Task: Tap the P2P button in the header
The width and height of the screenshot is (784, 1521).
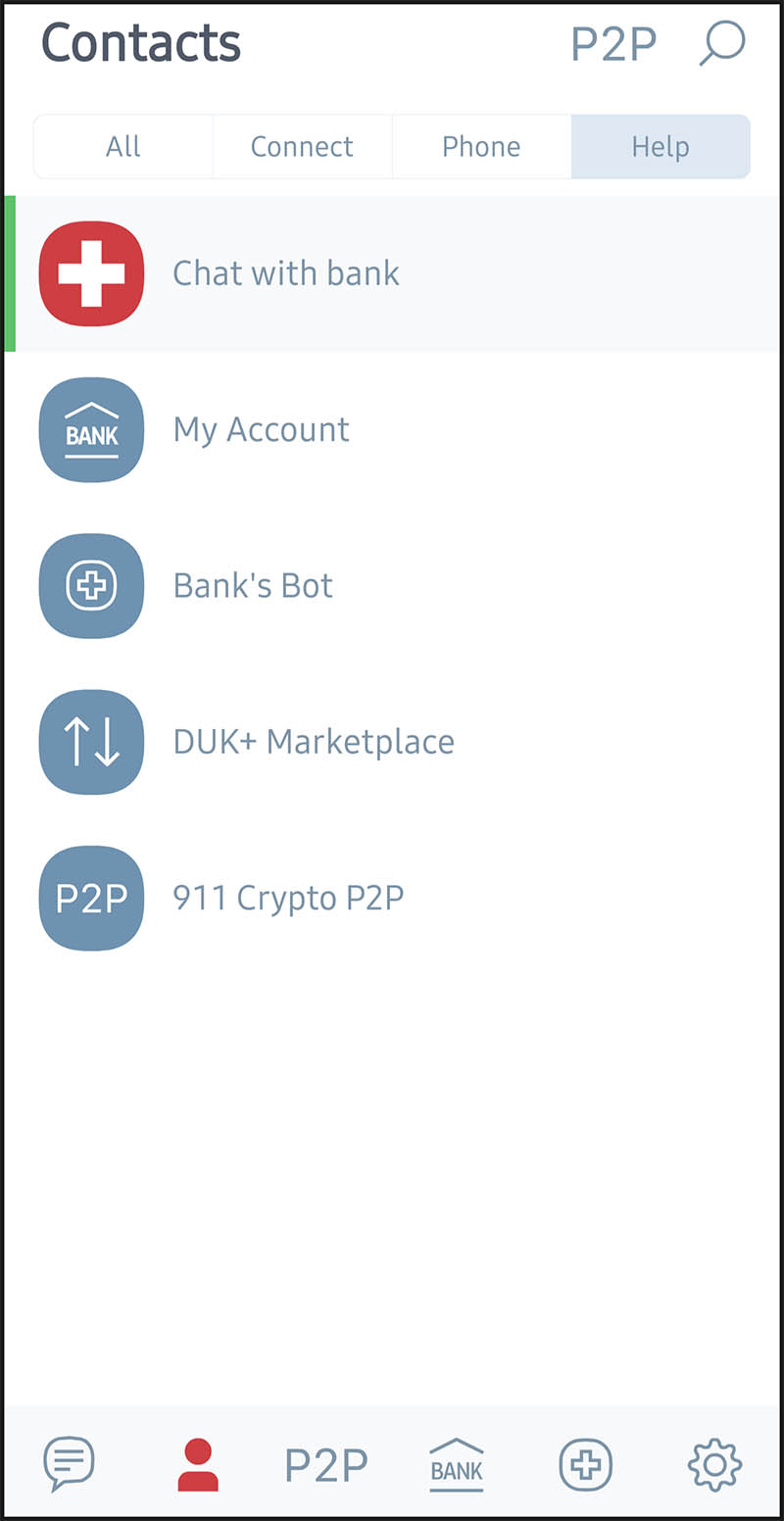Action: pyautogui.click(x=613, y=44)
